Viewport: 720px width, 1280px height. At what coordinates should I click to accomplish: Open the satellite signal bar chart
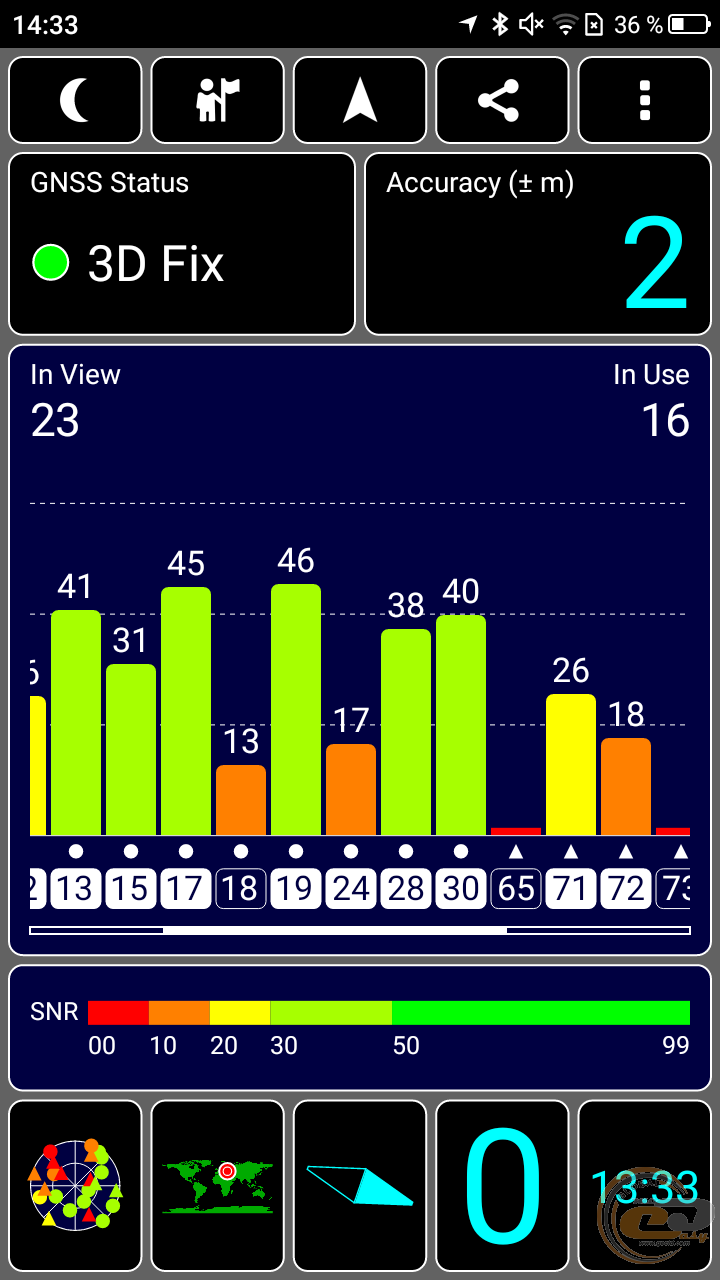coord(360,650)
